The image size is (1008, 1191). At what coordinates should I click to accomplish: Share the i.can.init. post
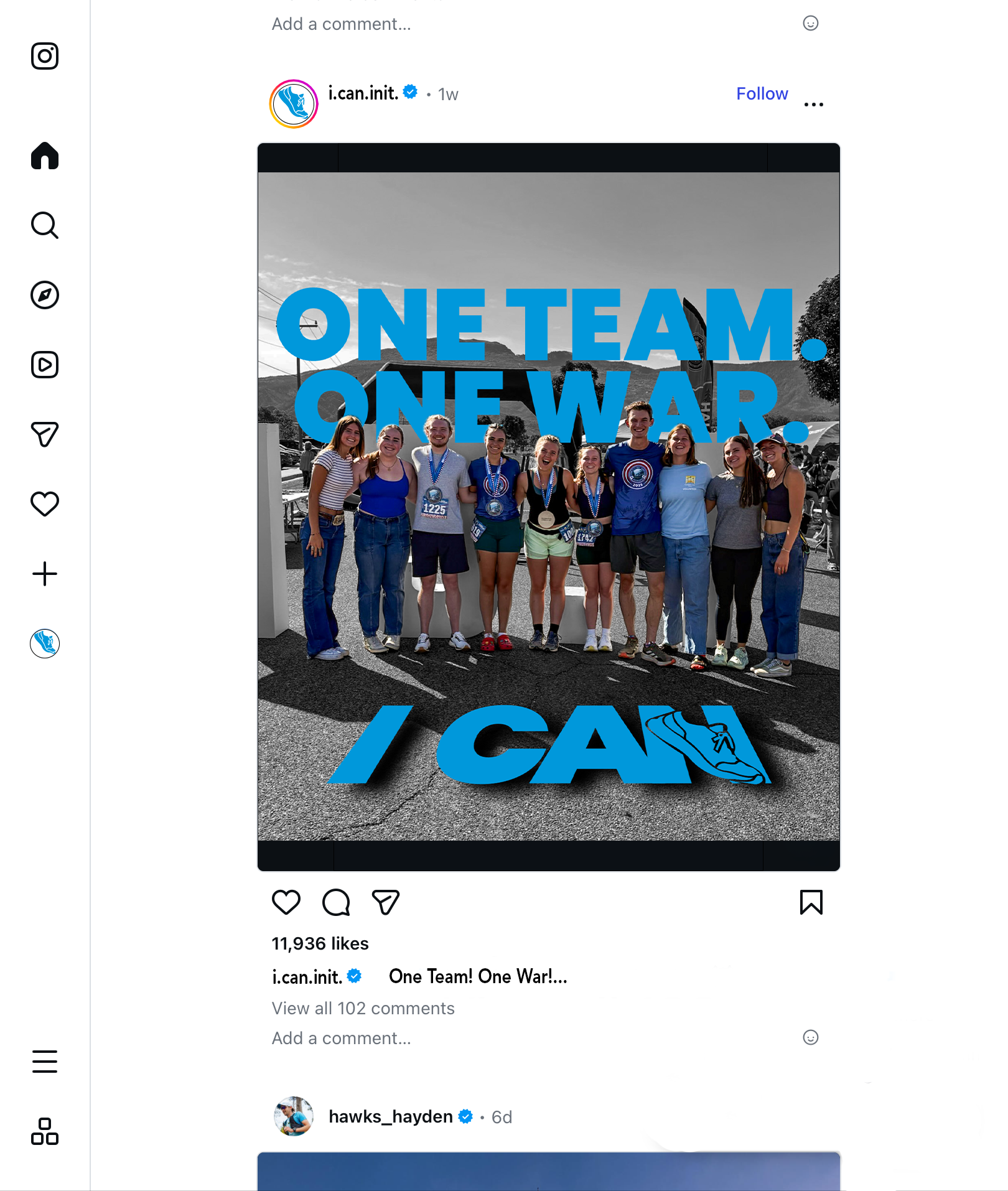[x=386, y=902]
